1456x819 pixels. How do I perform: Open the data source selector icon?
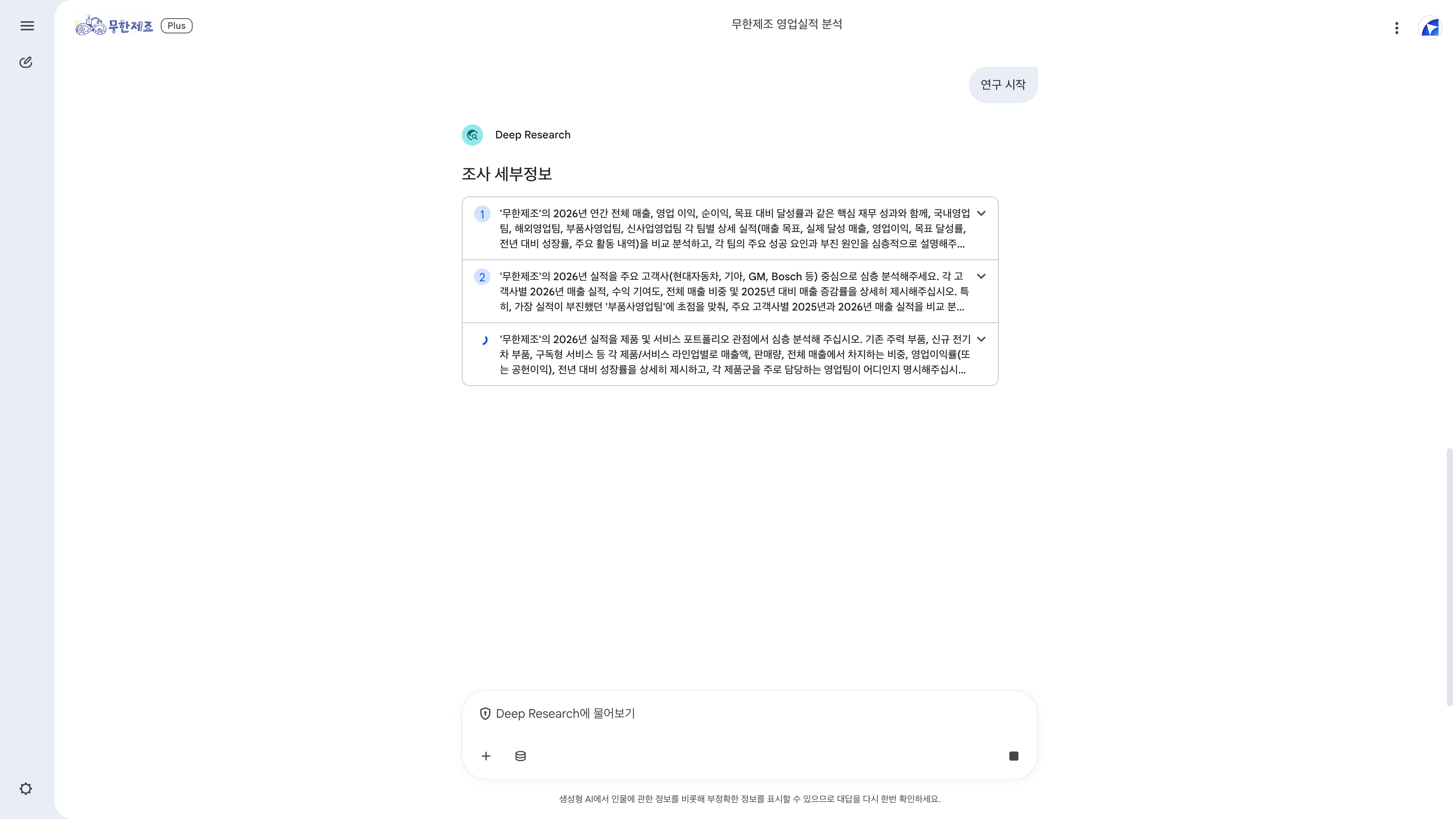521,756
